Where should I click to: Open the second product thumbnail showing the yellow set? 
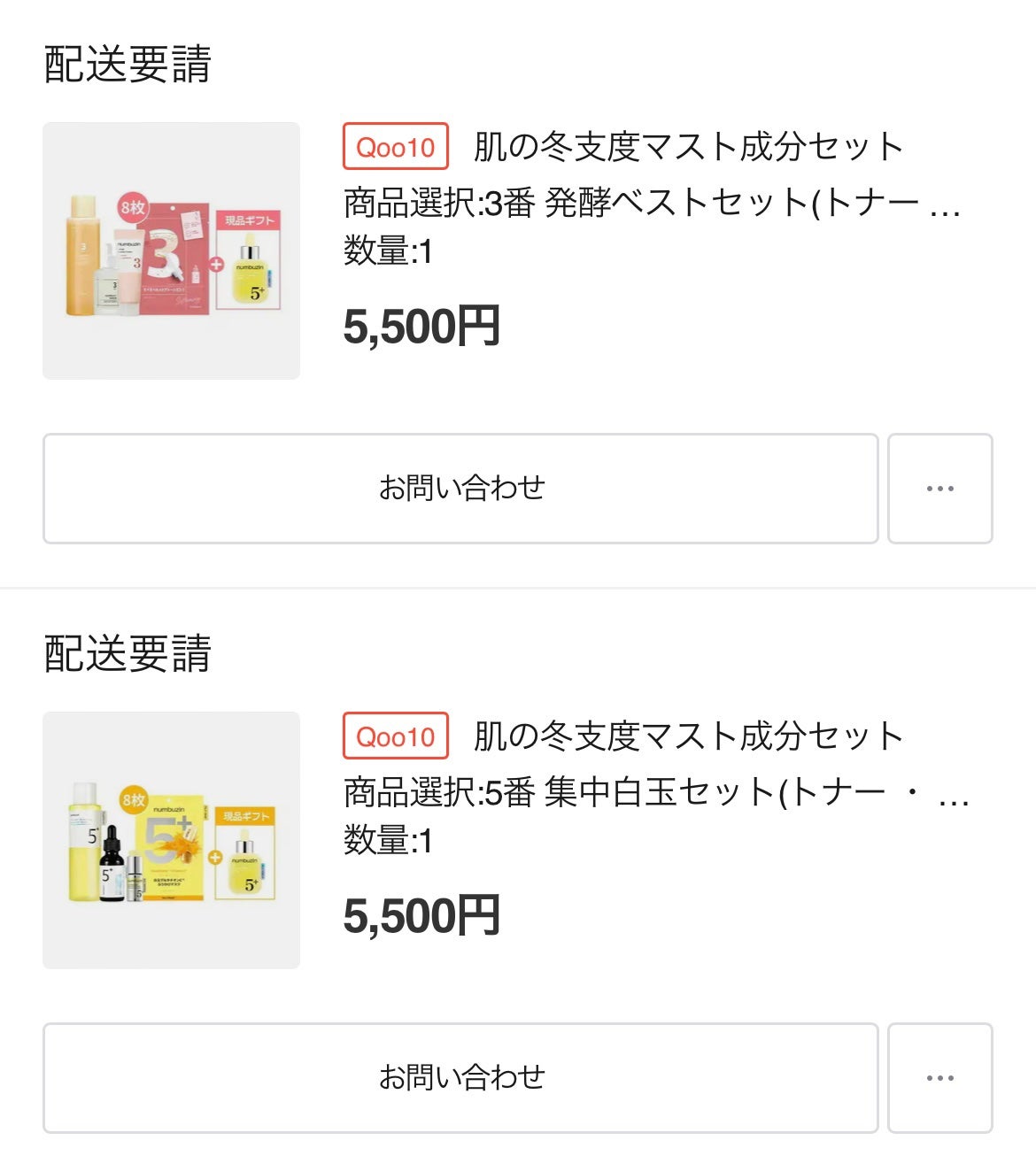[x=170, y=838]
